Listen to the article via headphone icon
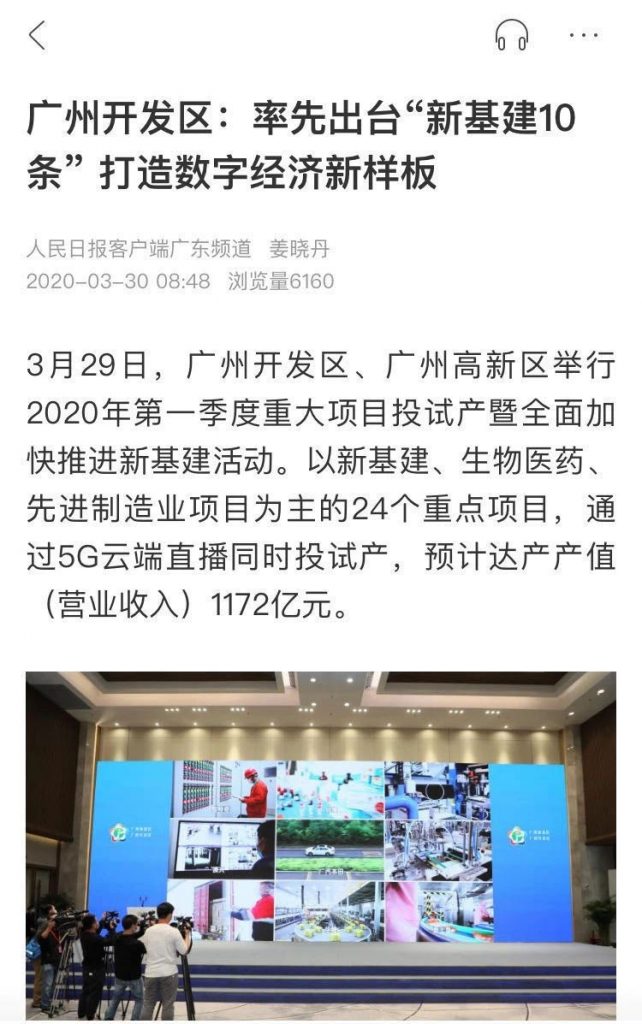Image resolution: width=642 pixels, height=1024 pixels. [x=511, y=36]
